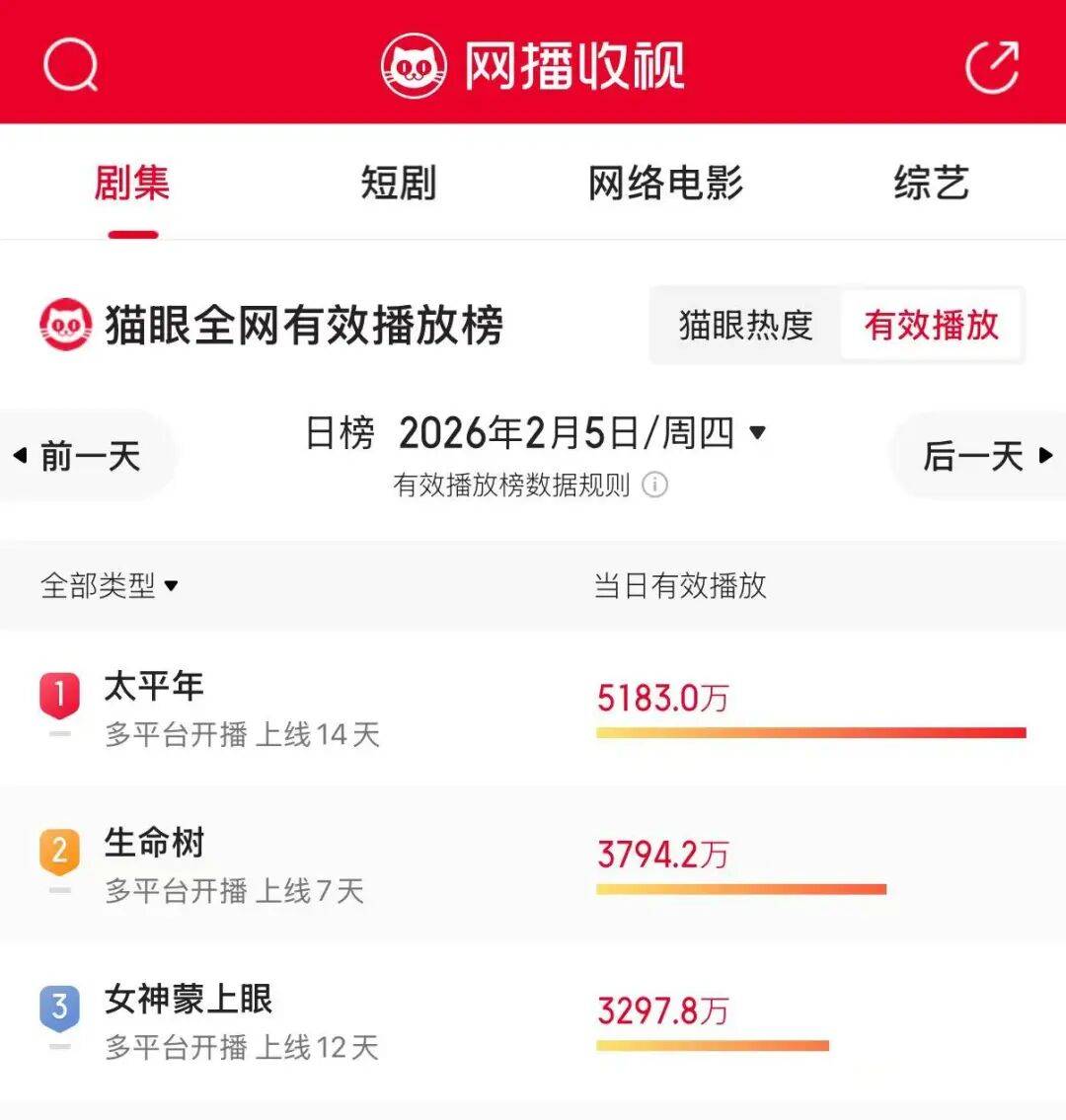Switch to the 综艺 tab
1066x1120 pixels.
click(x=931, y=184)
